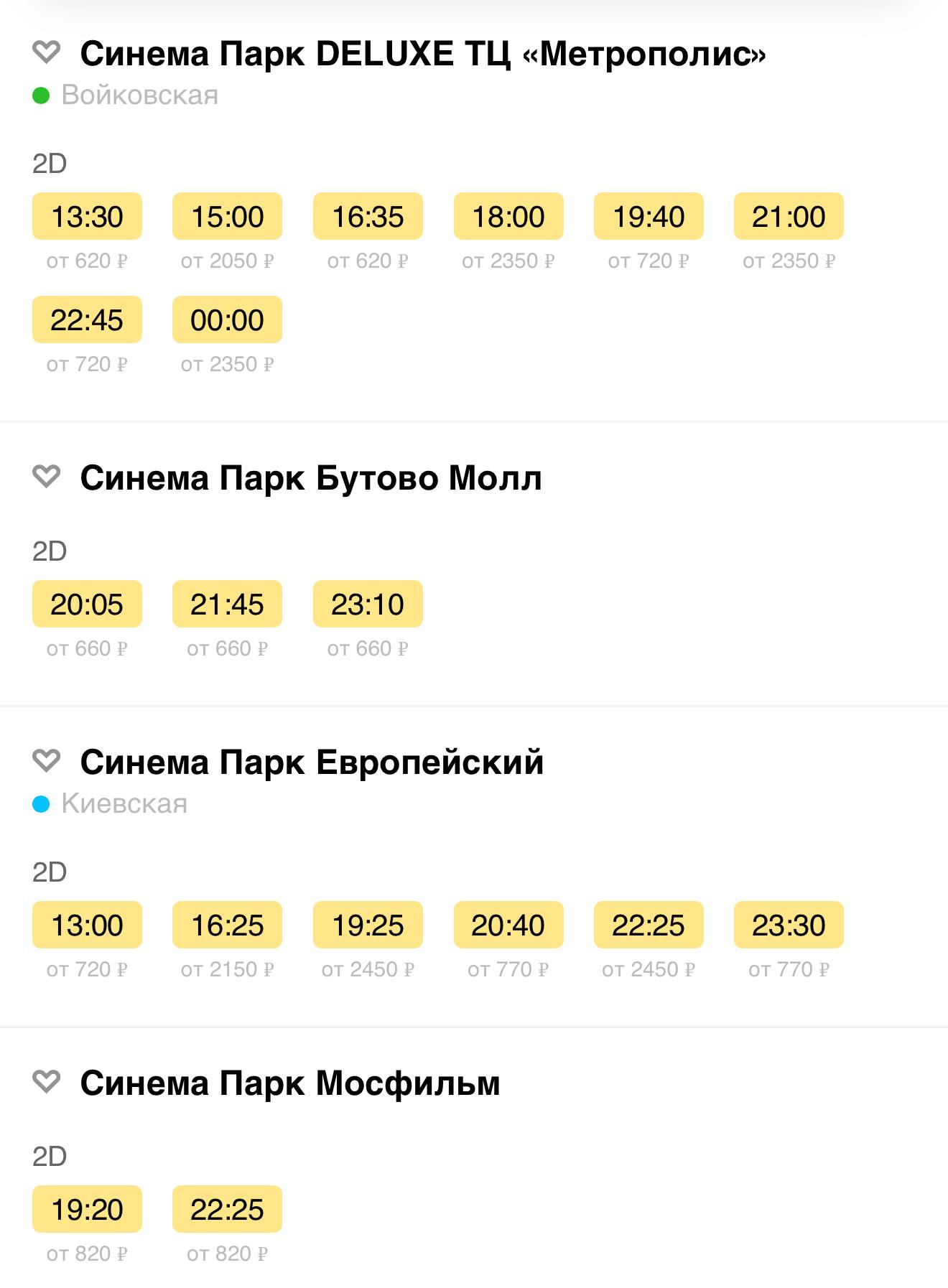The image size is (948, 1288).
Task: Add Синема Парк Бутово Молл to favorites
Action: 46,477
